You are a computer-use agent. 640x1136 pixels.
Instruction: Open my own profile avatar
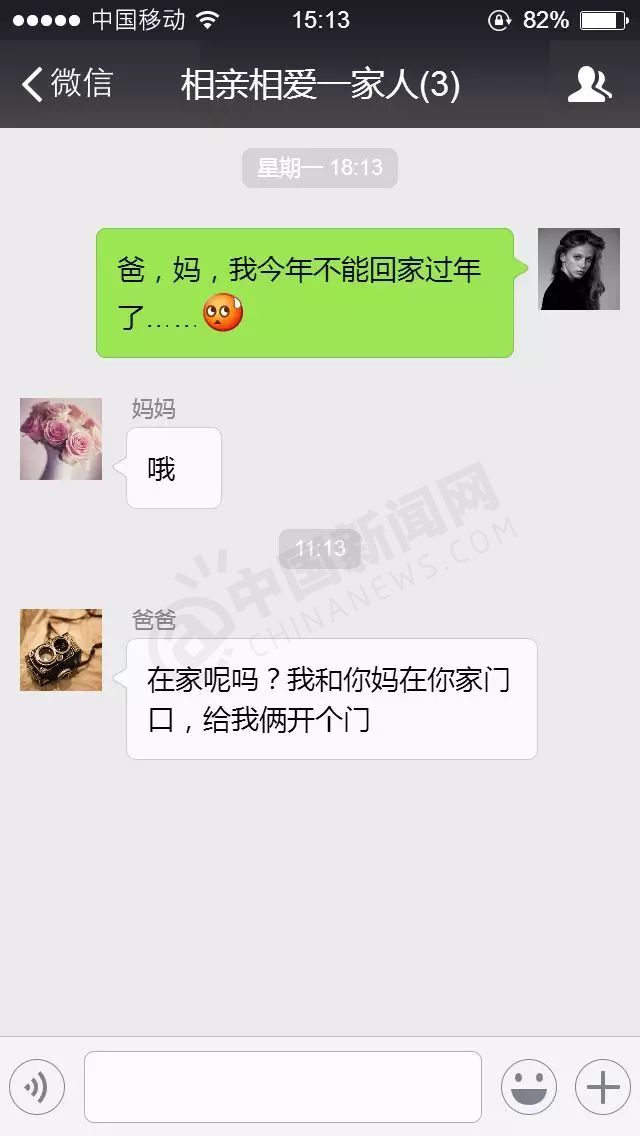578,269
